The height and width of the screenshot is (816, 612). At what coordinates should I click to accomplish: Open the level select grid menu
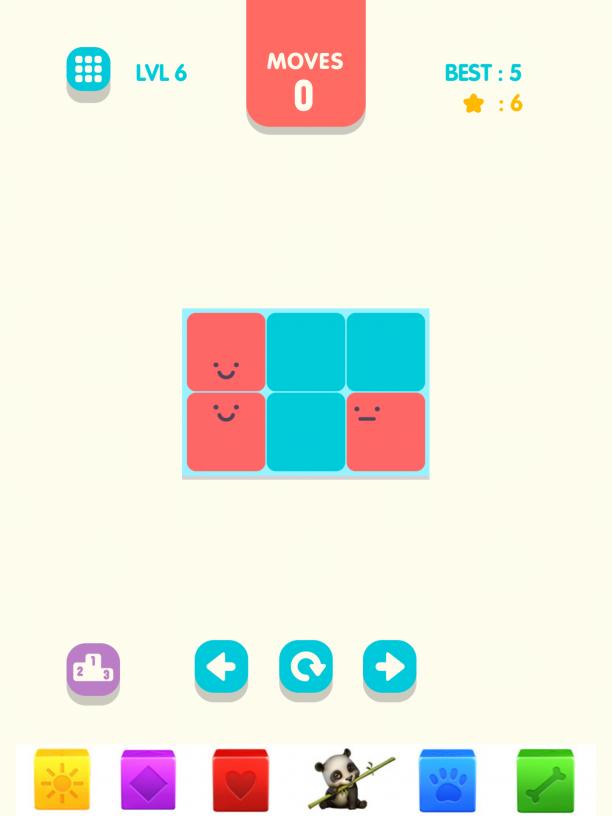88,69
